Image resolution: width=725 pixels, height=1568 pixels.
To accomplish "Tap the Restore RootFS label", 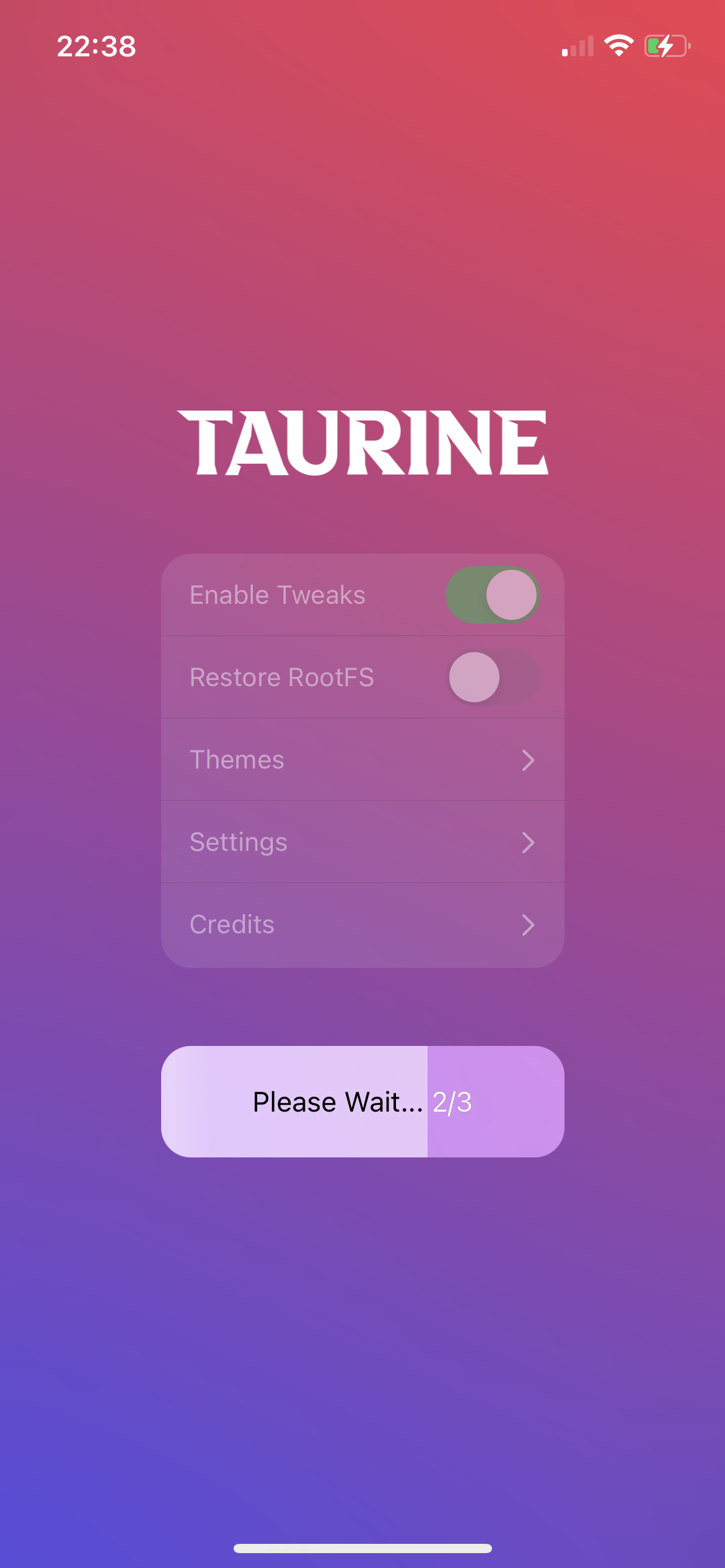I will [281, 676].
